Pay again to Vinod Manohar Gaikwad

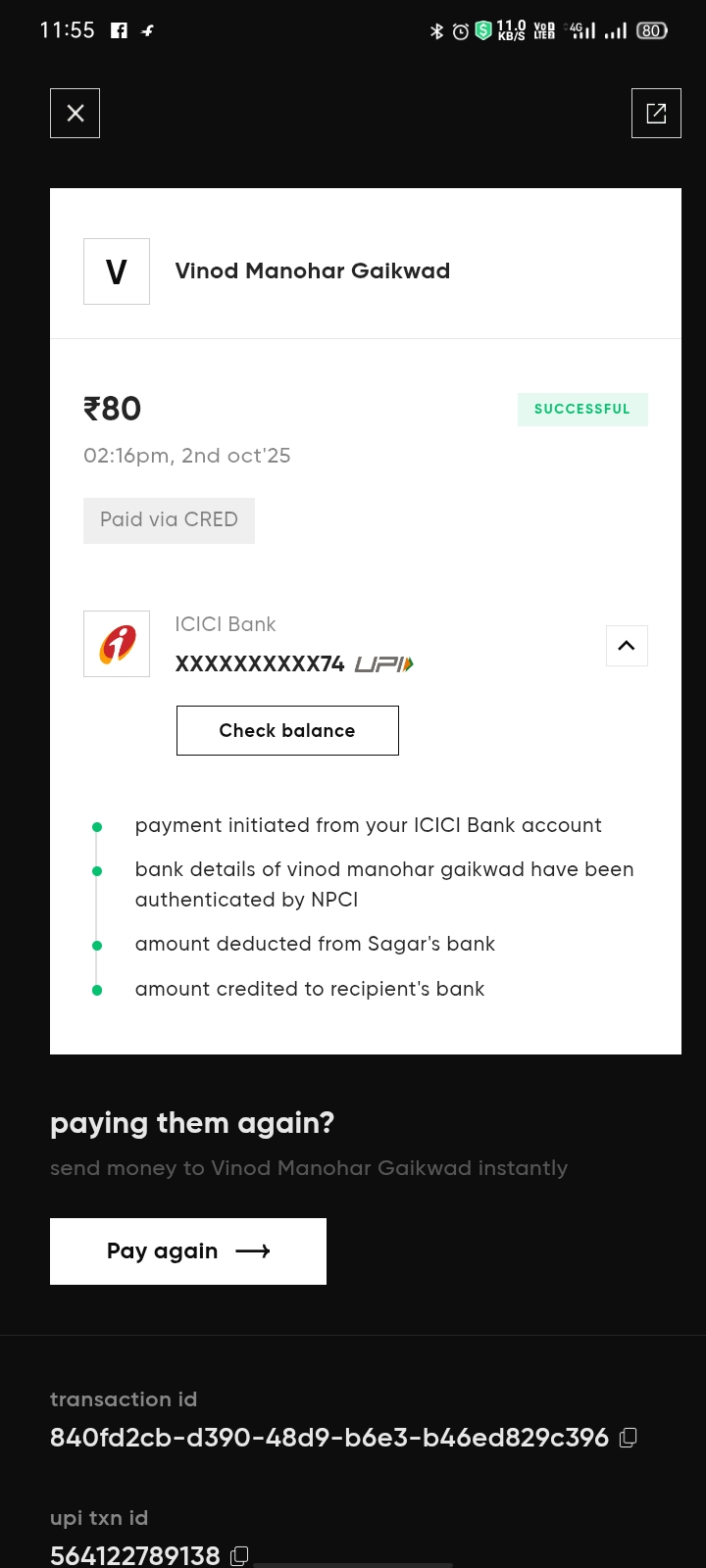coord(188,1251)
